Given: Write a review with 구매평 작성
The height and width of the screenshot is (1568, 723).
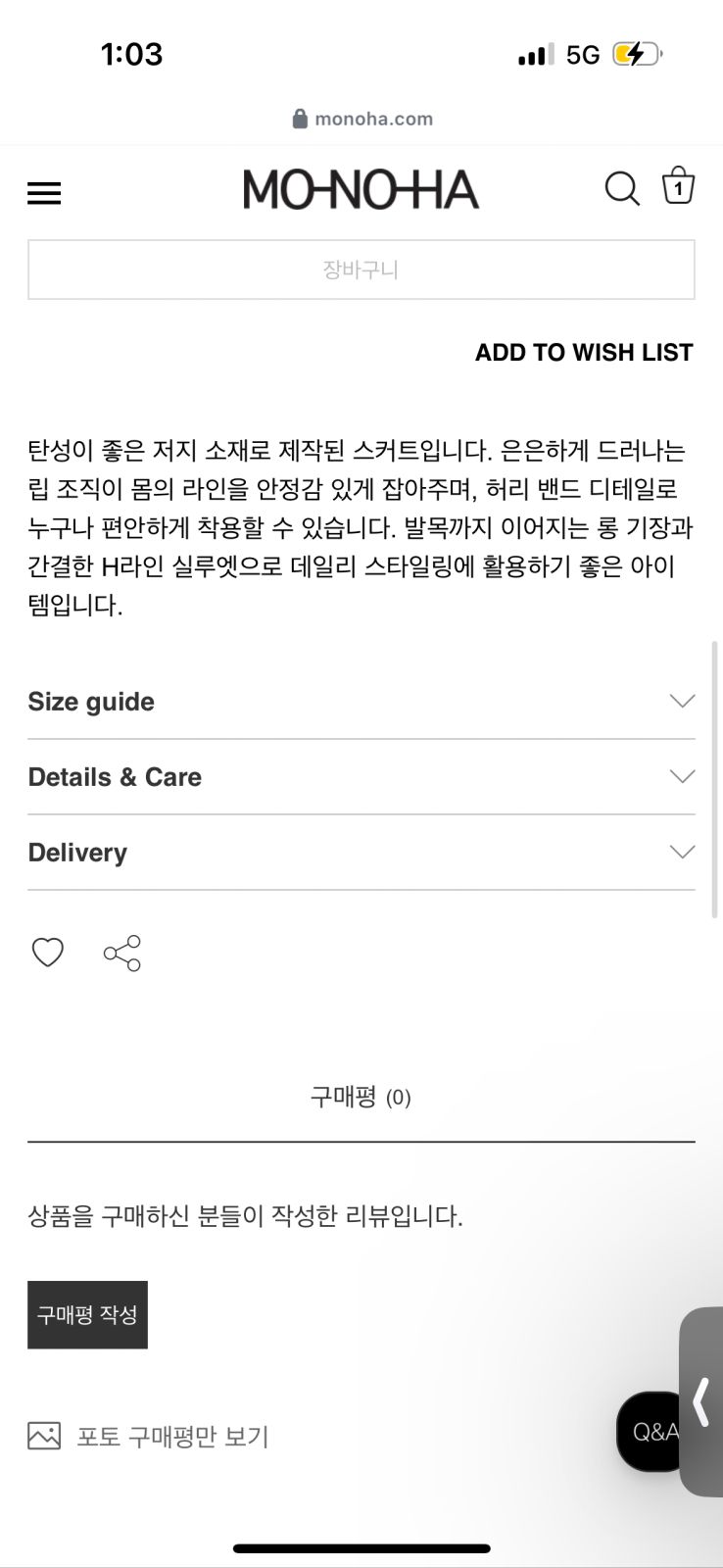Looking at the screenshot, I should point(87,1314).
